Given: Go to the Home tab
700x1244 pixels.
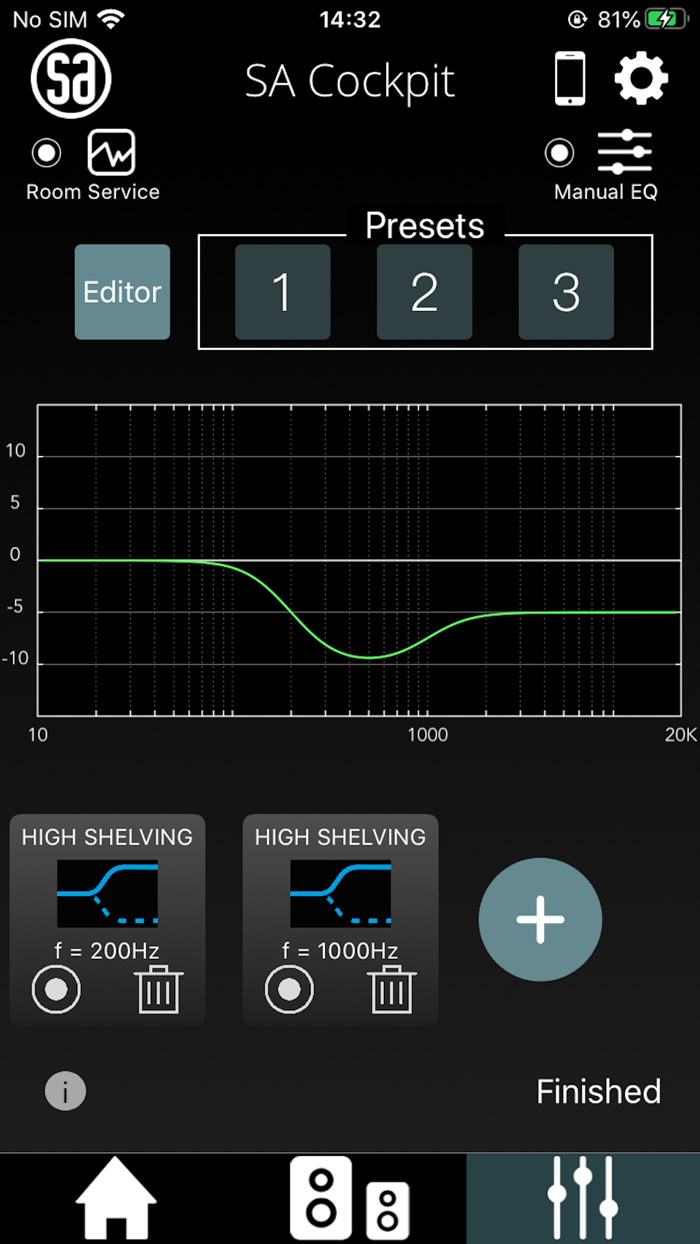Looking at the screenshot, I should (x=116, y=1198).
